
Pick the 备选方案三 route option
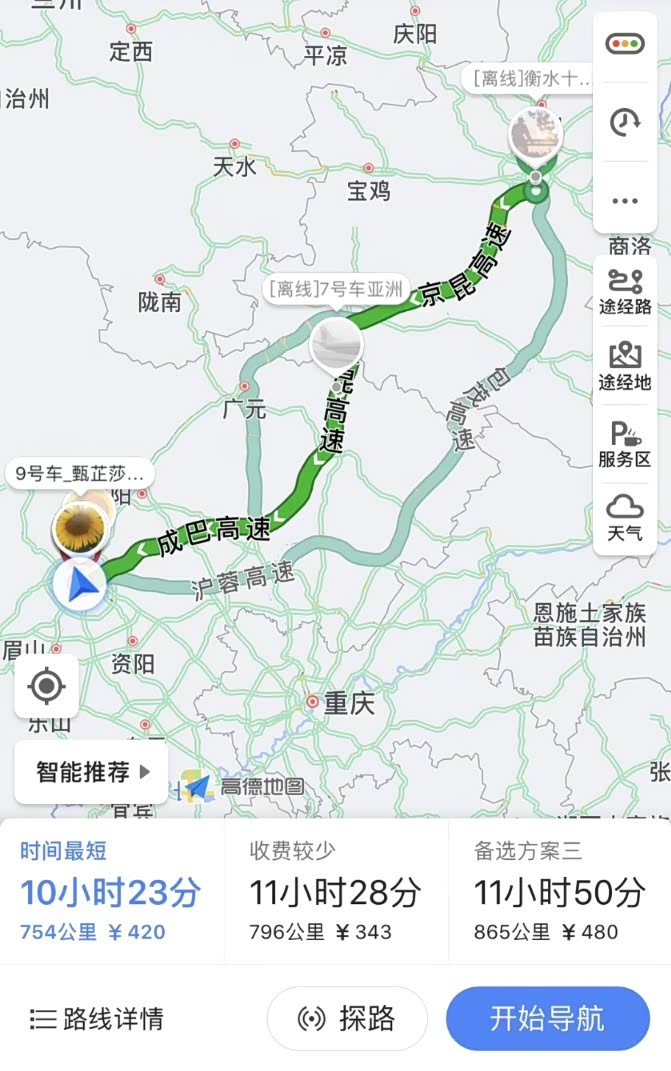click(x=559, y=892)
